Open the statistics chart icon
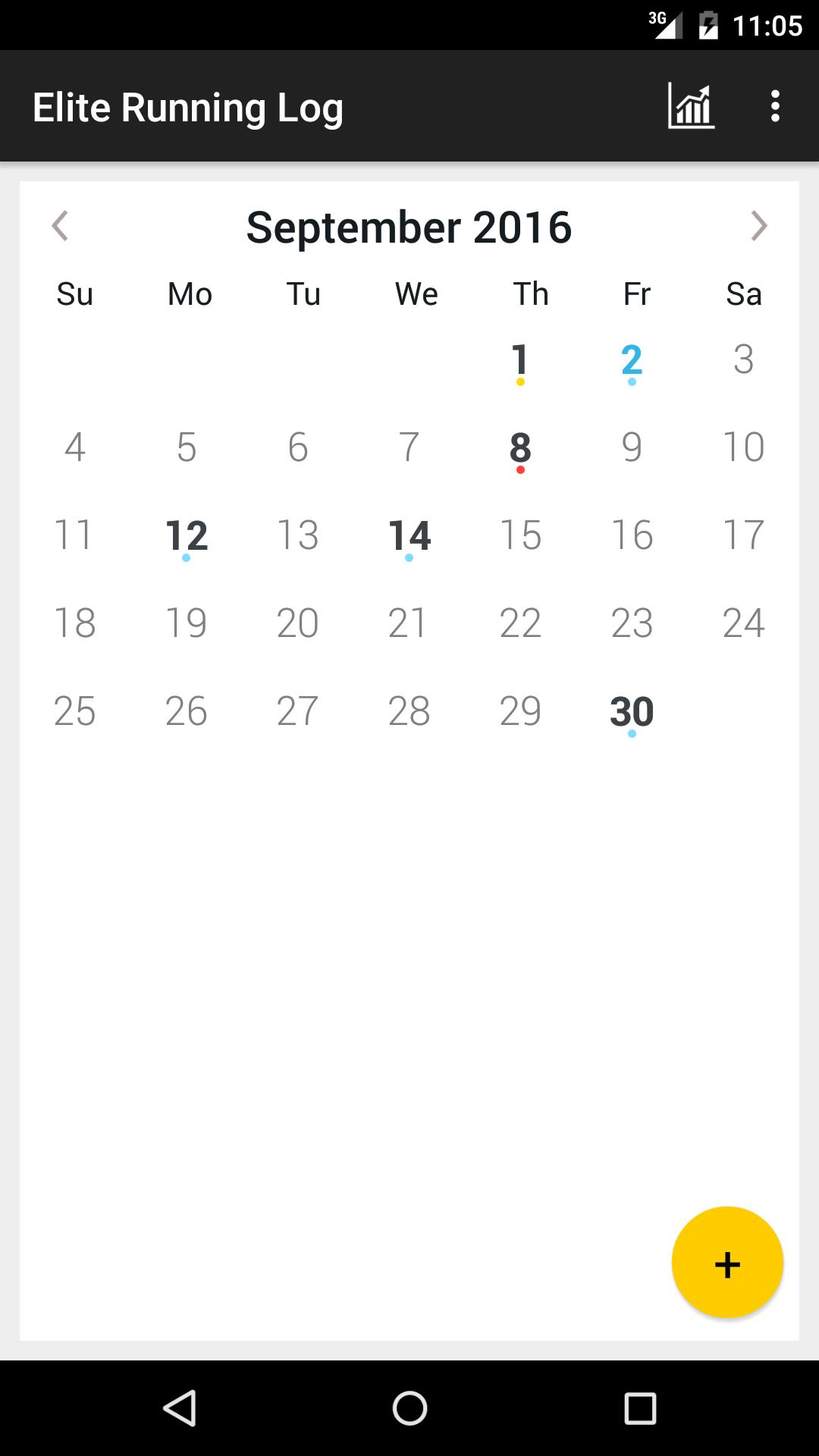Viewport: 819px width, 1456px height. click(x=691, y=106)
